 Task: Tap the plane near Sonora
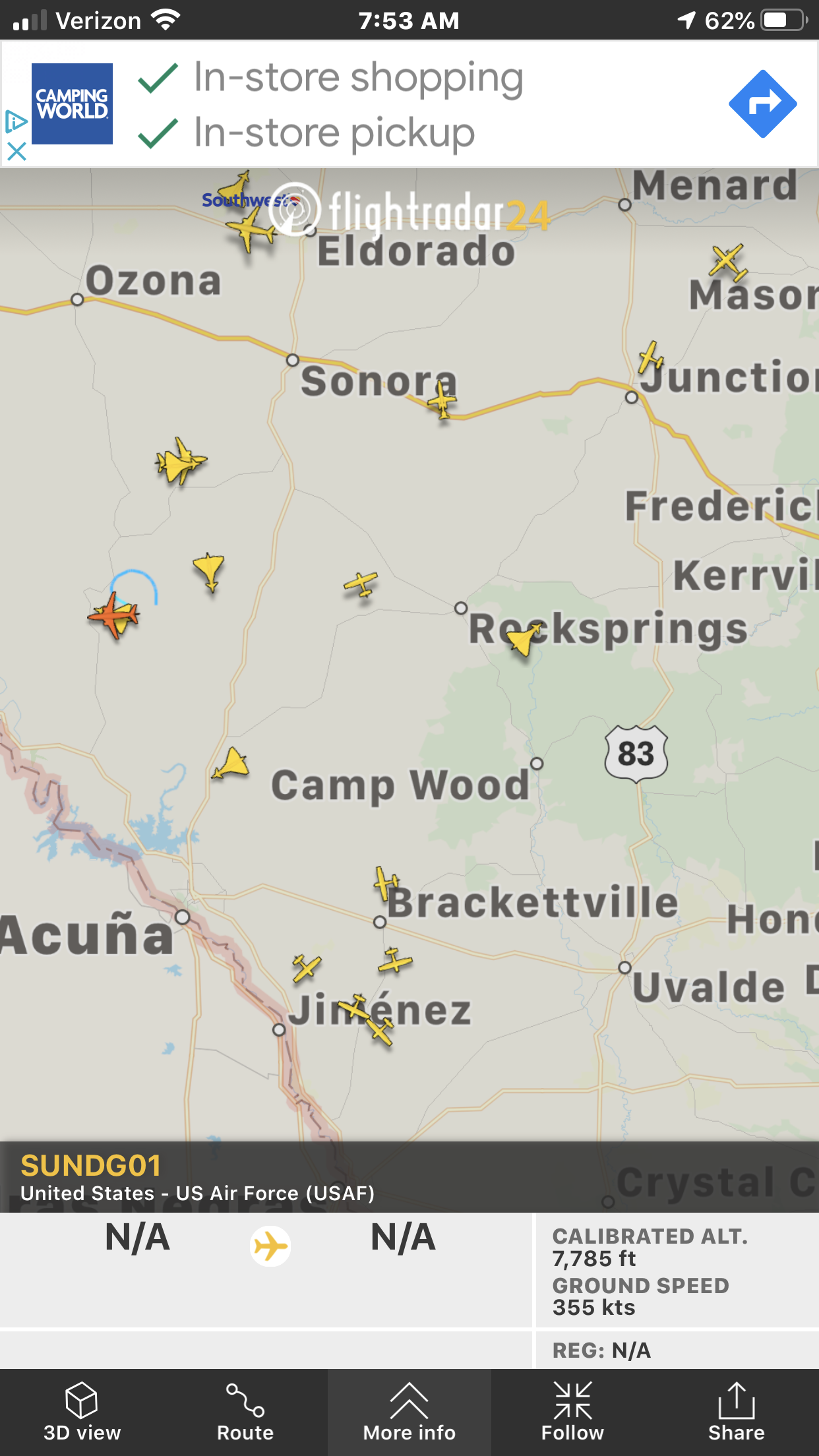pyautogui.click(x=441, y=400)
